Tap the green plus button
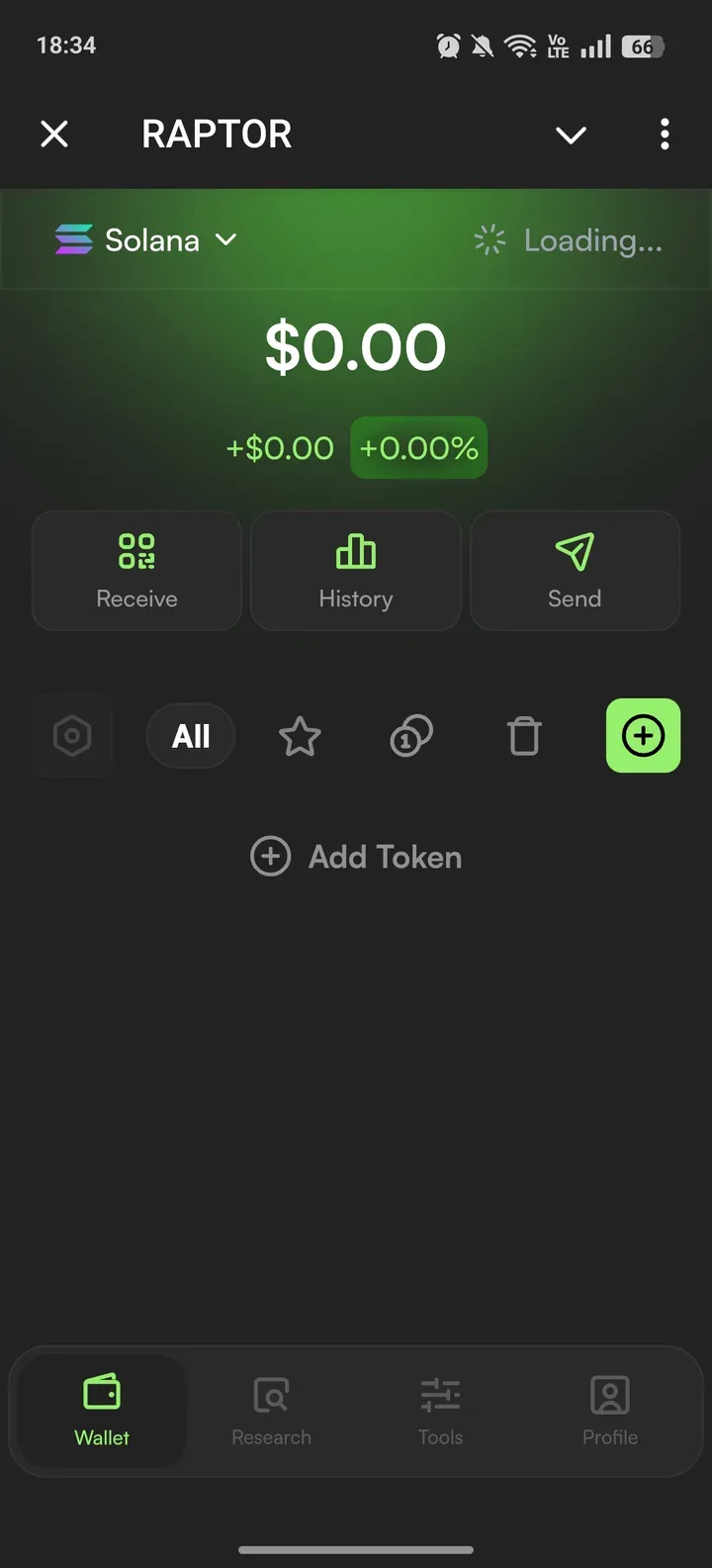The width and height of the screenshot is (712, 1568). coord(643,736)
